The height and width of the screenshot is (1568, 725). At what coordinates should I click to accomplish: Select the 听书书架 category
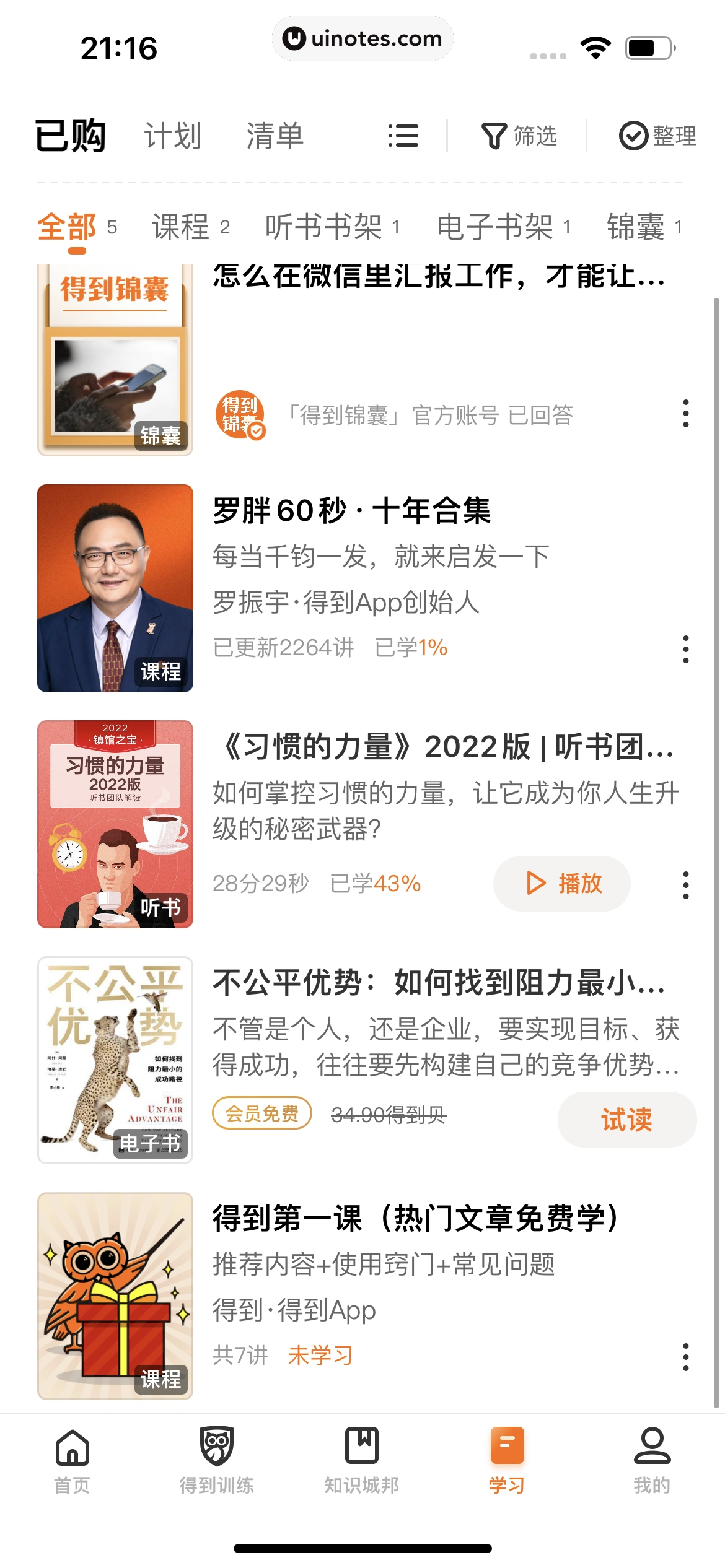[332, 227]
